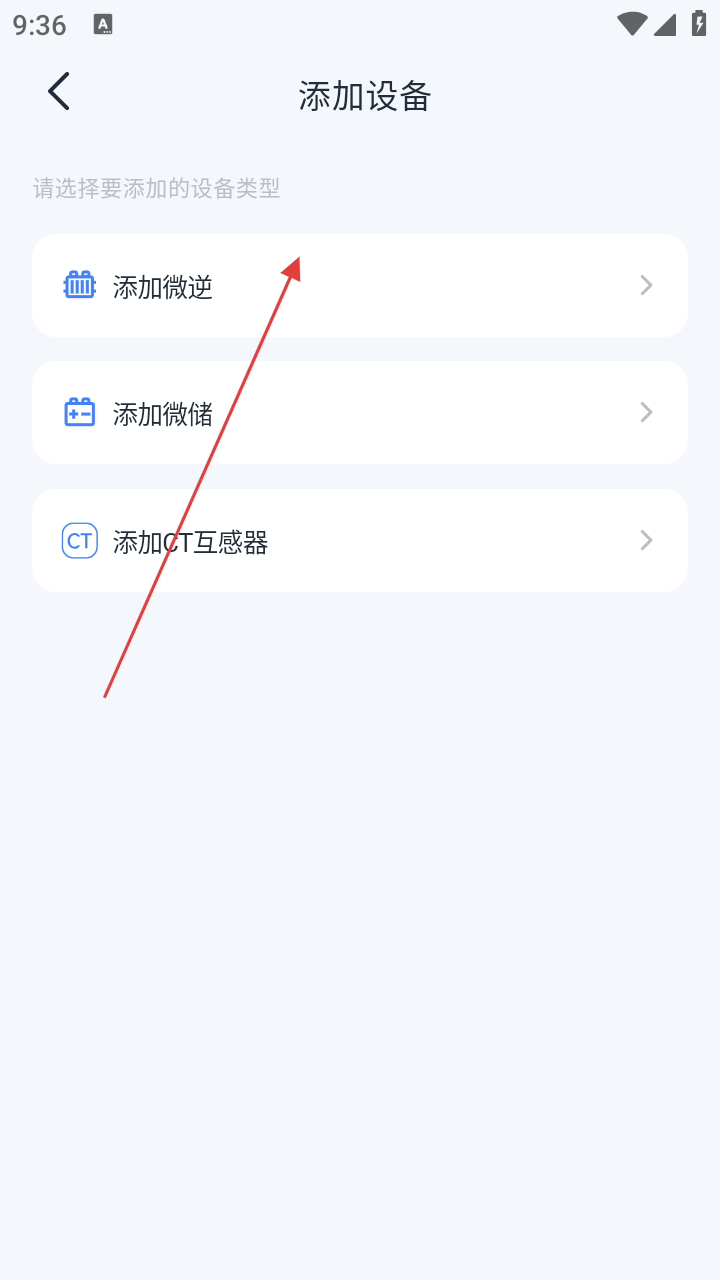The image size is (720, 1280).
Task: Go back from the 添加设备 page
Action: 59,92
